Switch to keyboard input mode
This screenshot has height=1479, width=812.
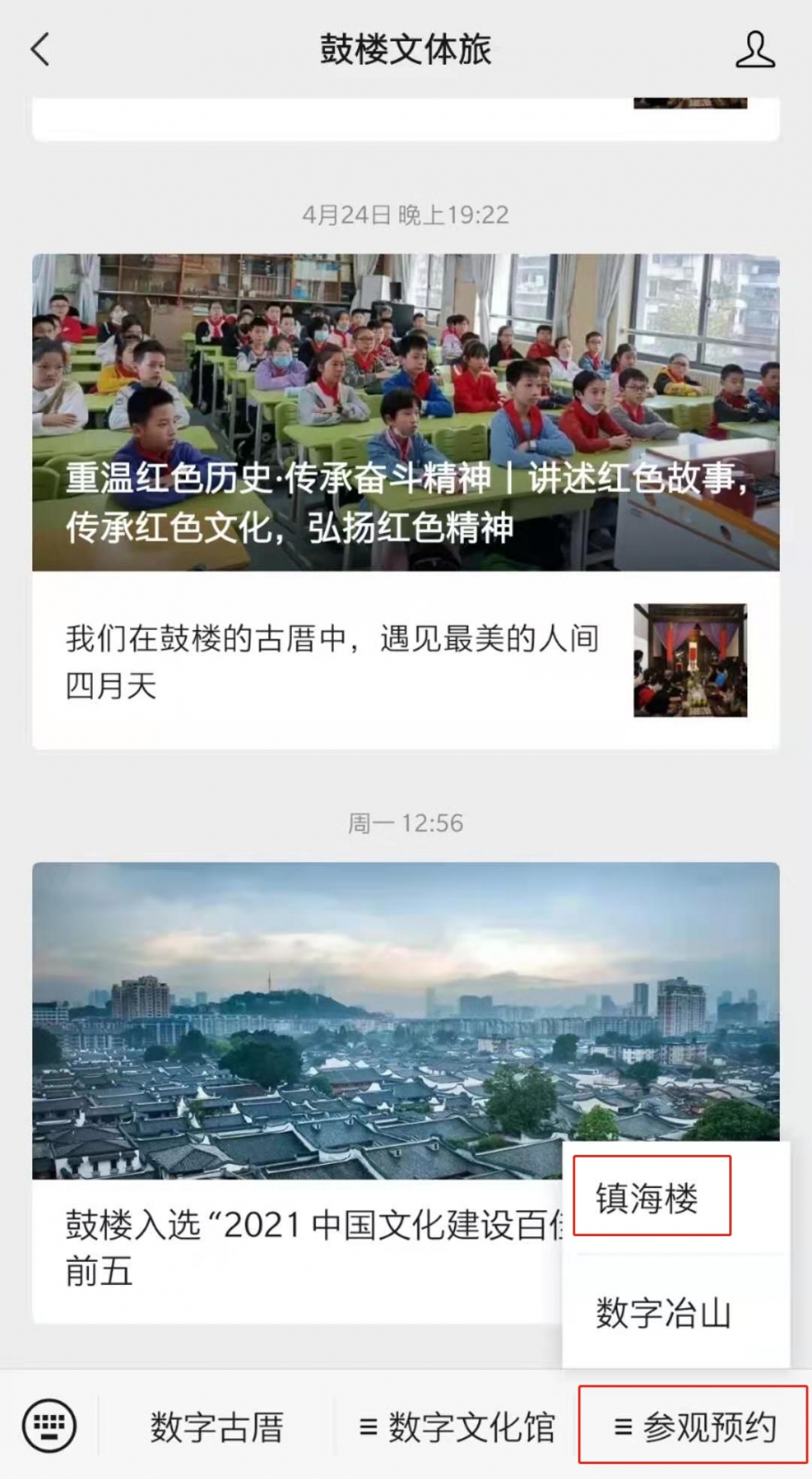[50, 1426]
